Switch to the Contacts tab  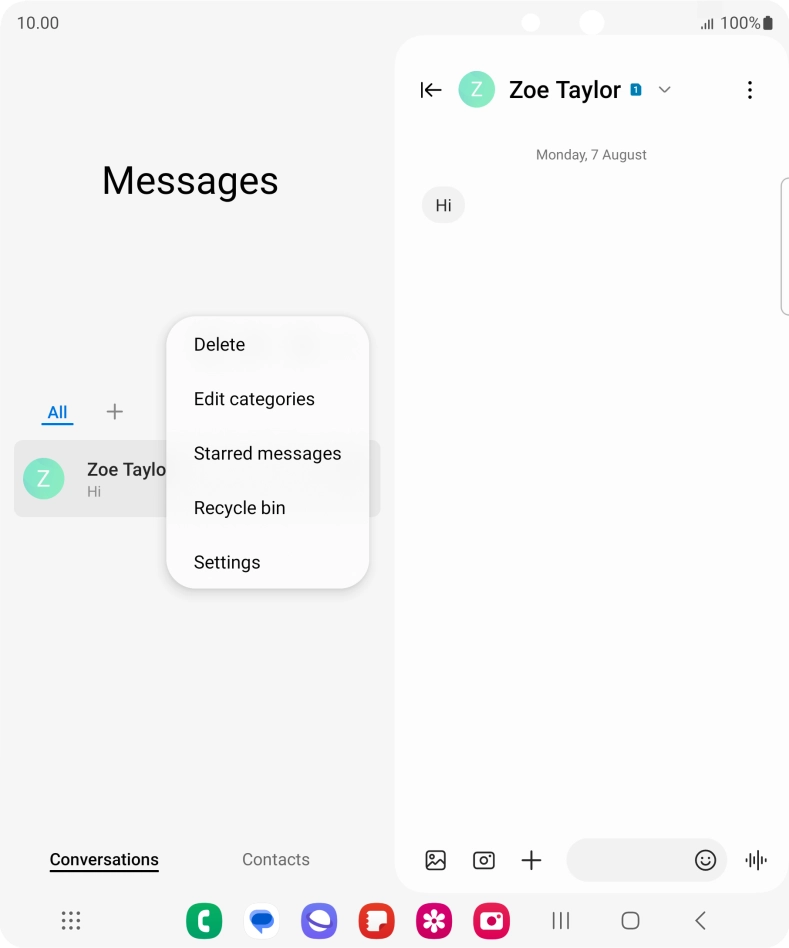point(276,859)
